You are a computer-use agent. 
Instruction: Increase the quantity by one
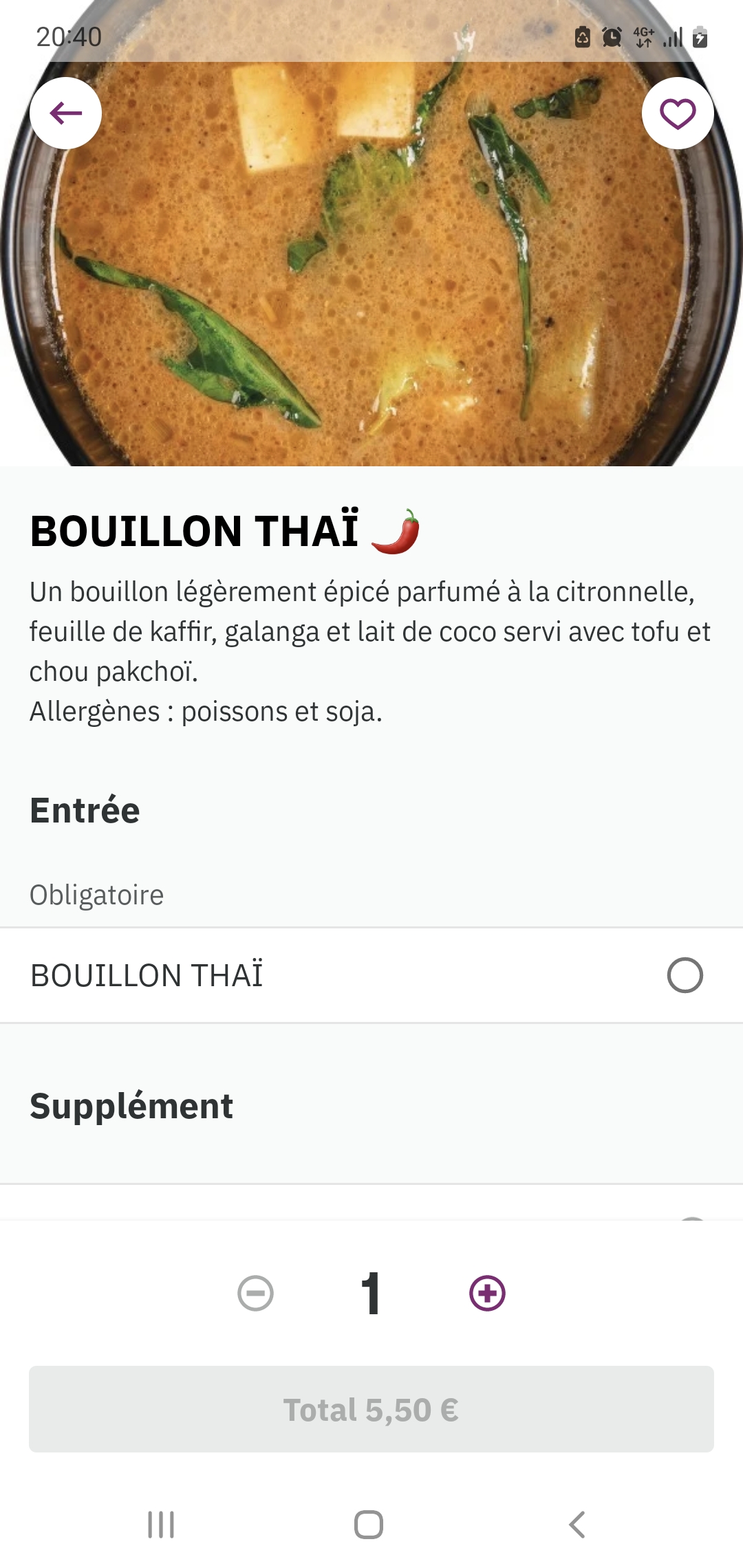click(487, 1293)
